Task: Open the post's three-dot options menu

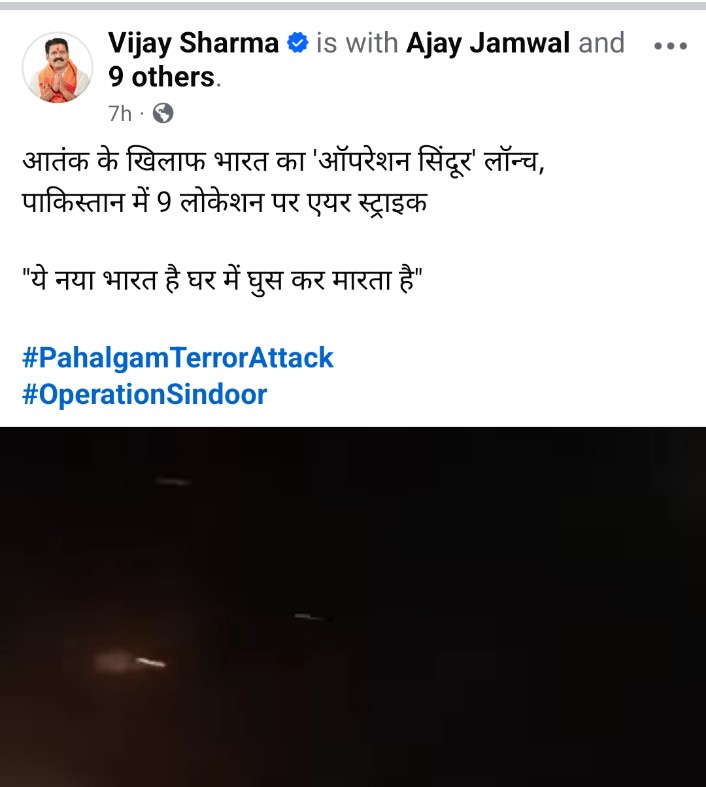Action: point(669,46)
